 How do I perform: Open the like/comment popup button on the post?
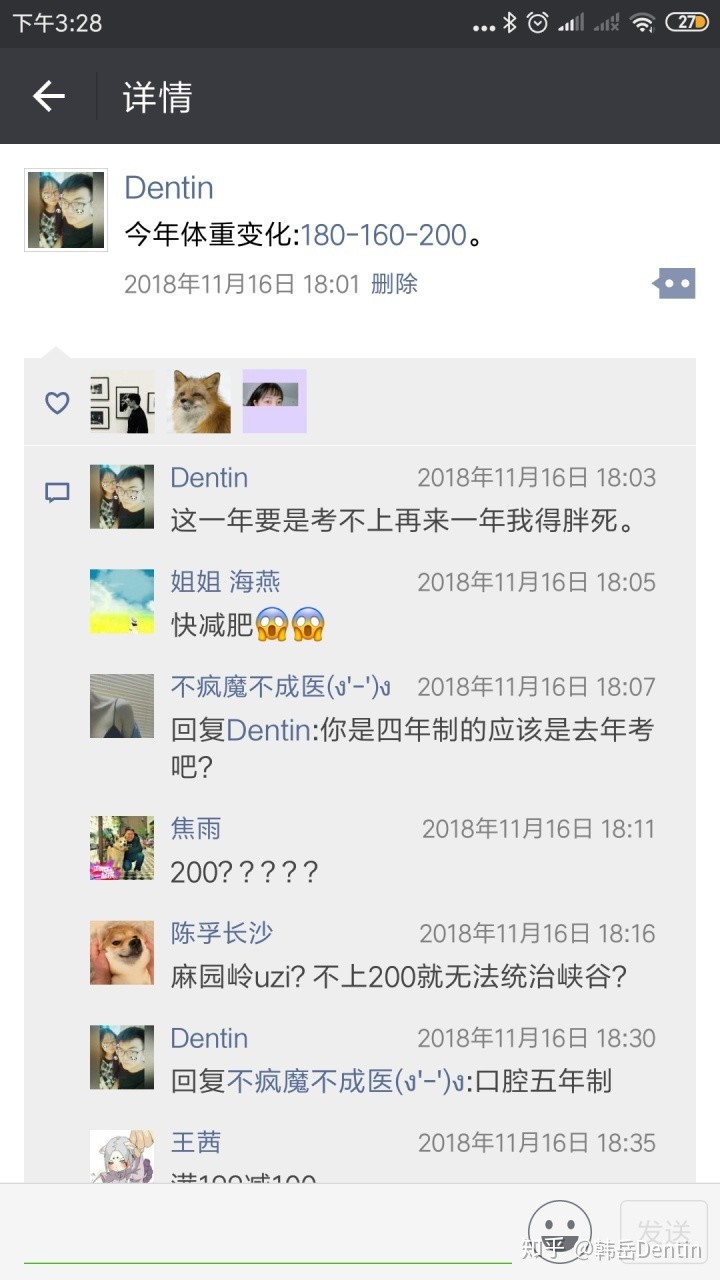pyautogui.click(x=673, y=284)
